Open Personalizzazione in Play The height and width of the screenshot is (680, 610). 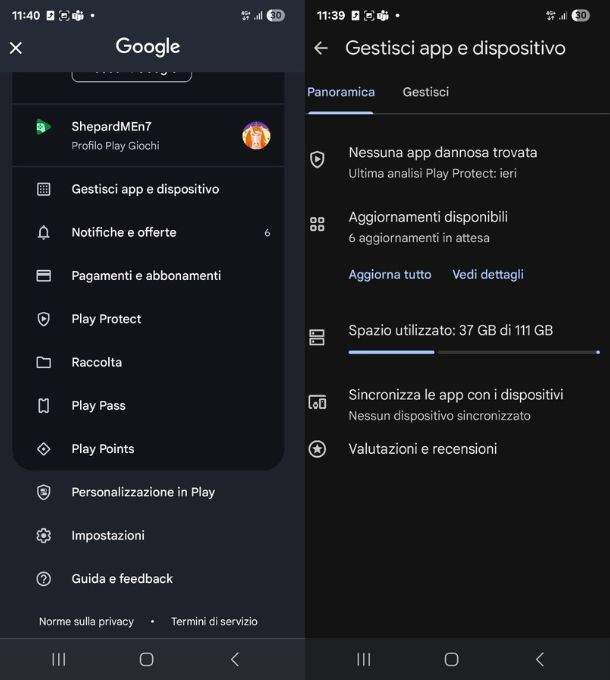click(x=143, y=492)
